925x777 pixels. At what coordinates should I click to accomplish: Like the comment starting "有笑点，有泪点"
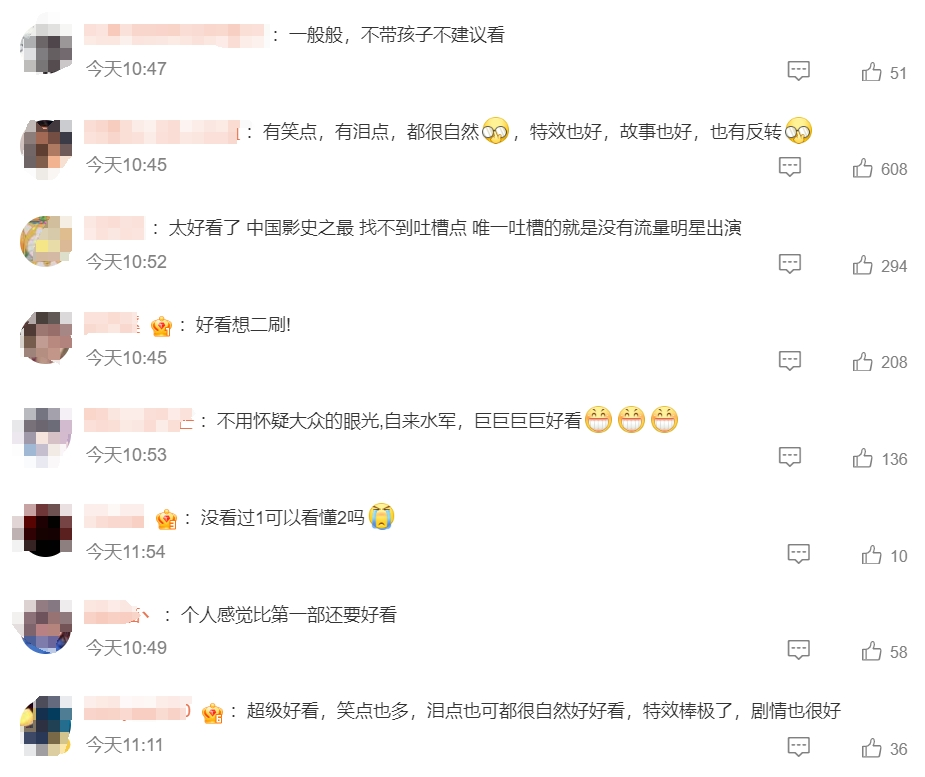point(863,168)
